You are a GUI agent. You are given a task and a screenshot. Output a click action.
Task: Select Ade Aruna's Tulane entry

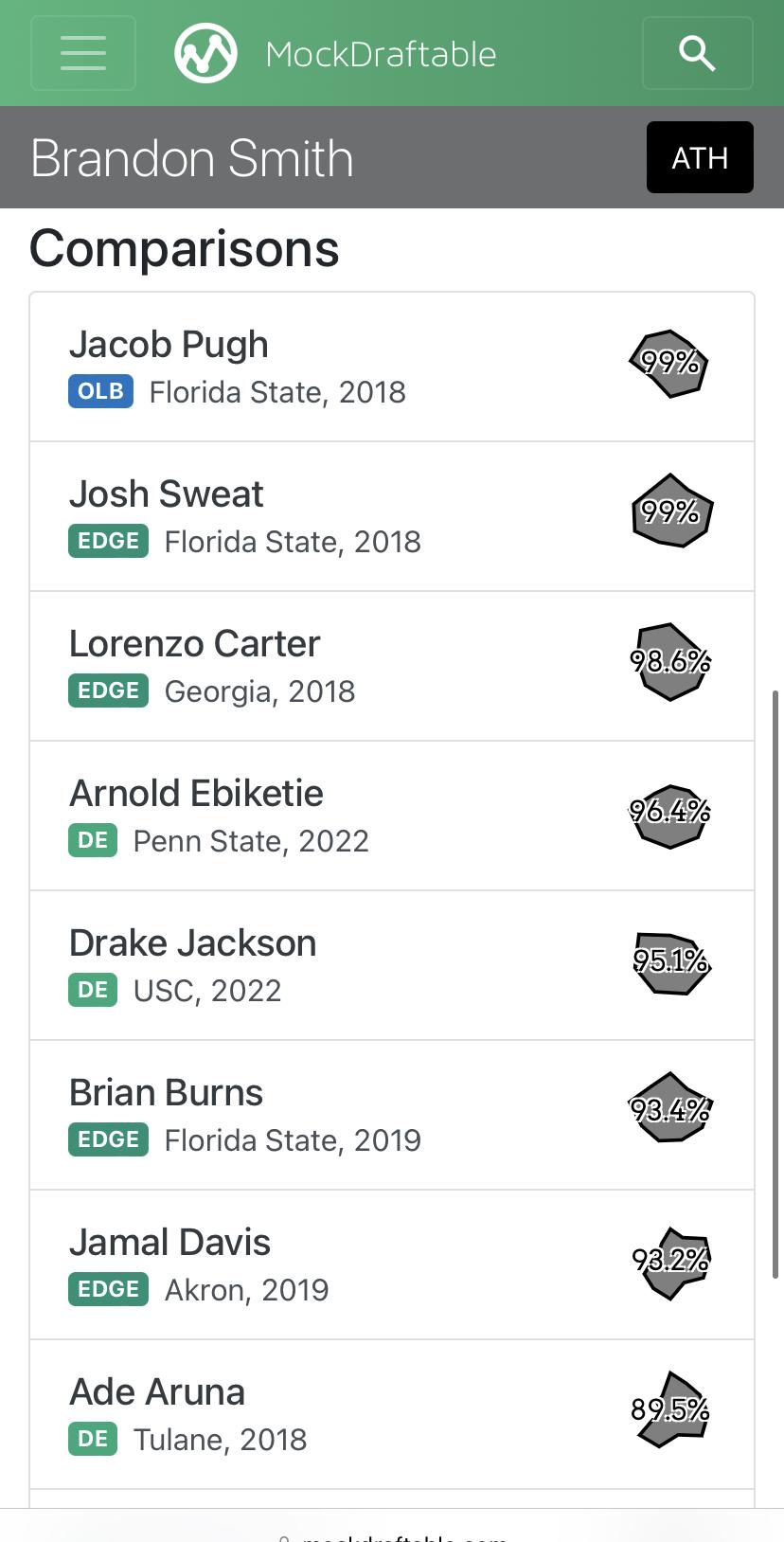(392, 1414)
